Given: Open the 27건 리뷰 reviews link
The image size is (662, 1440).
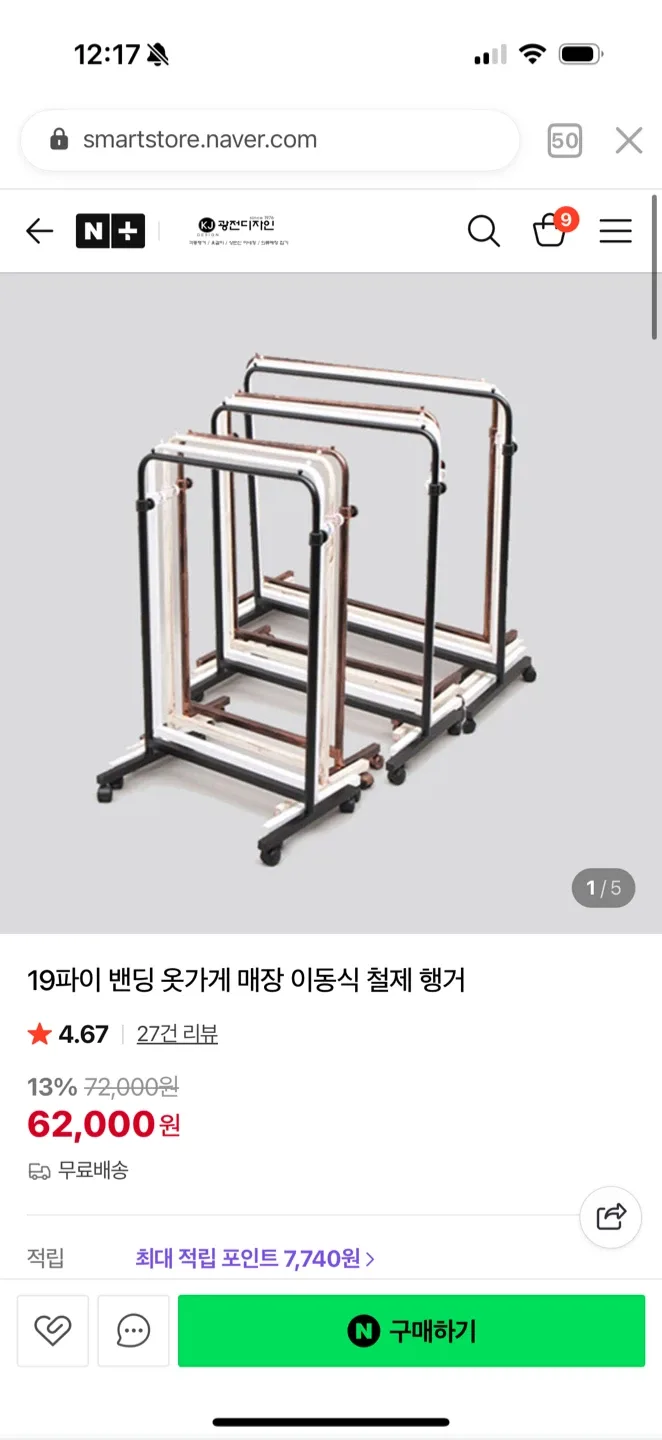Looking at the screenshot, I should [177, 1034].
